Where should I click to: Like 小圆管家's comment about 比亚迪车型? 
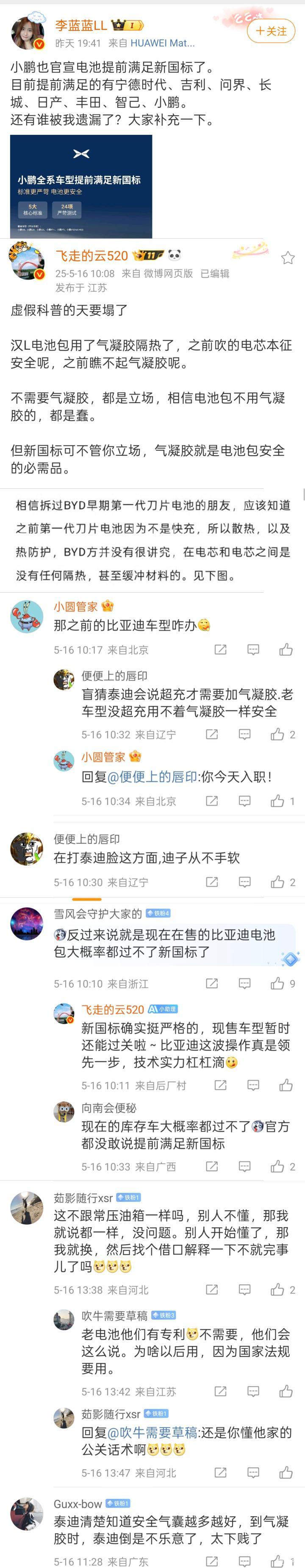[x=286, y=649]
